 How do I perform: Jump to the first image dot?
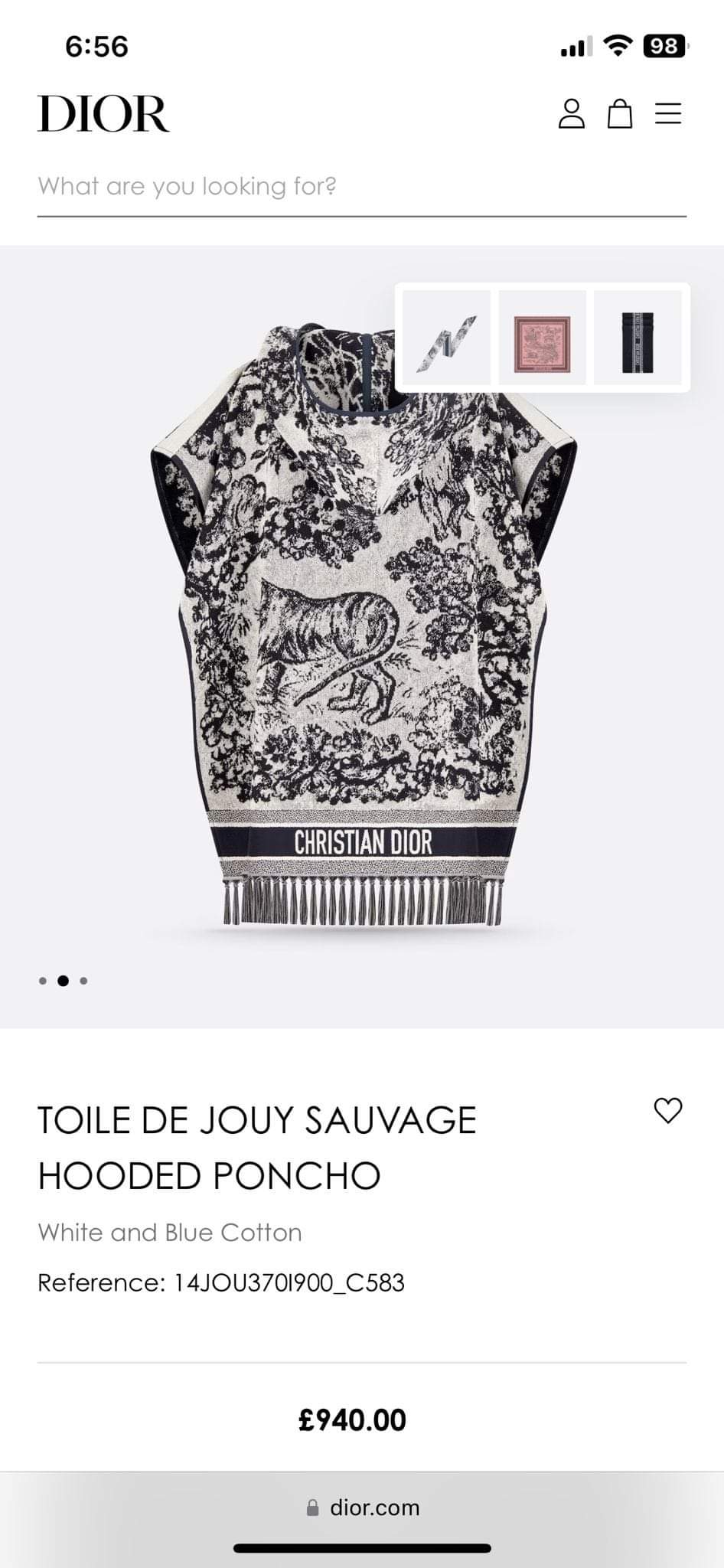point(43,981)
